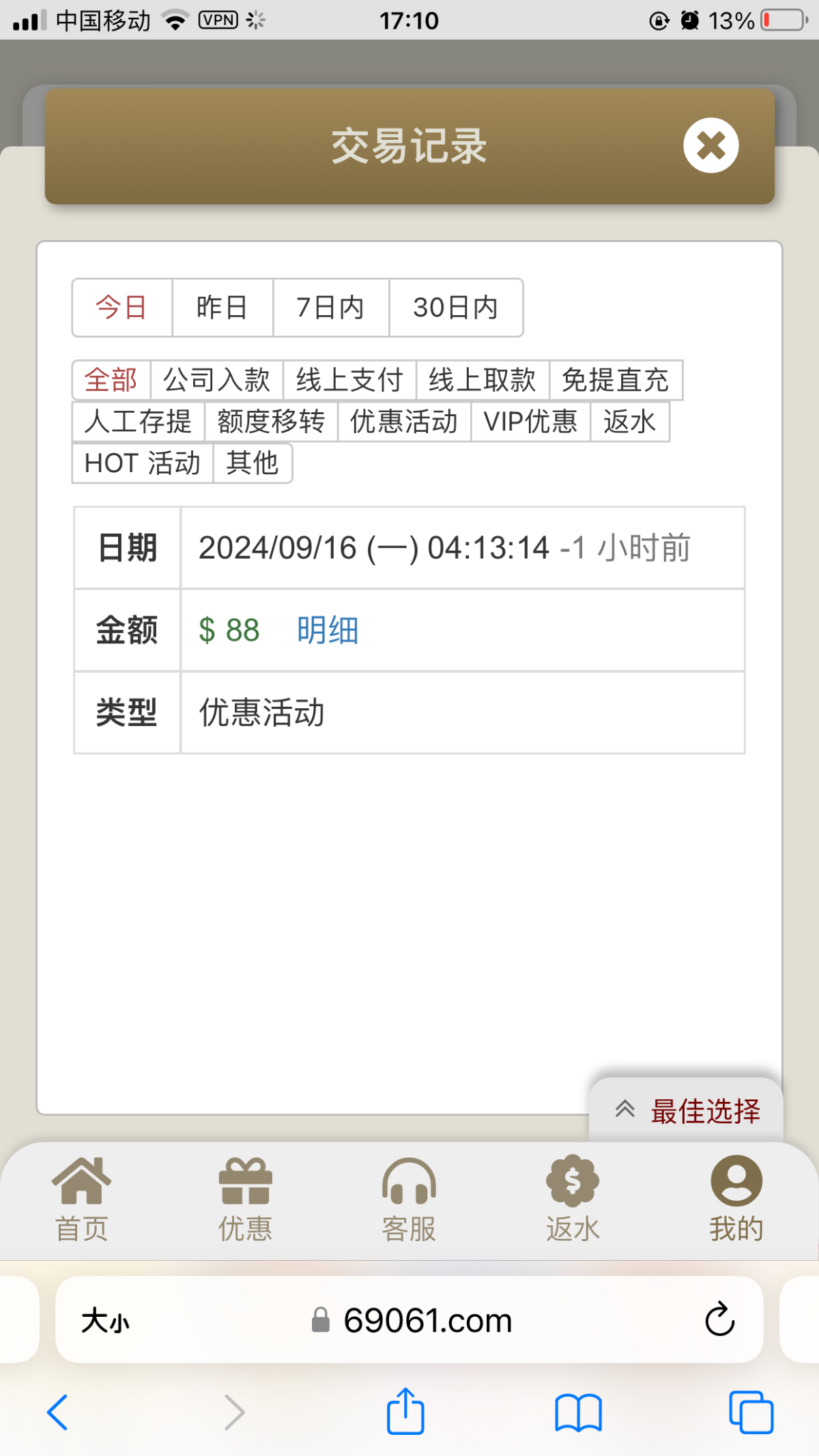Expand the 最佳选择 panel

(x=687, y=1111)
